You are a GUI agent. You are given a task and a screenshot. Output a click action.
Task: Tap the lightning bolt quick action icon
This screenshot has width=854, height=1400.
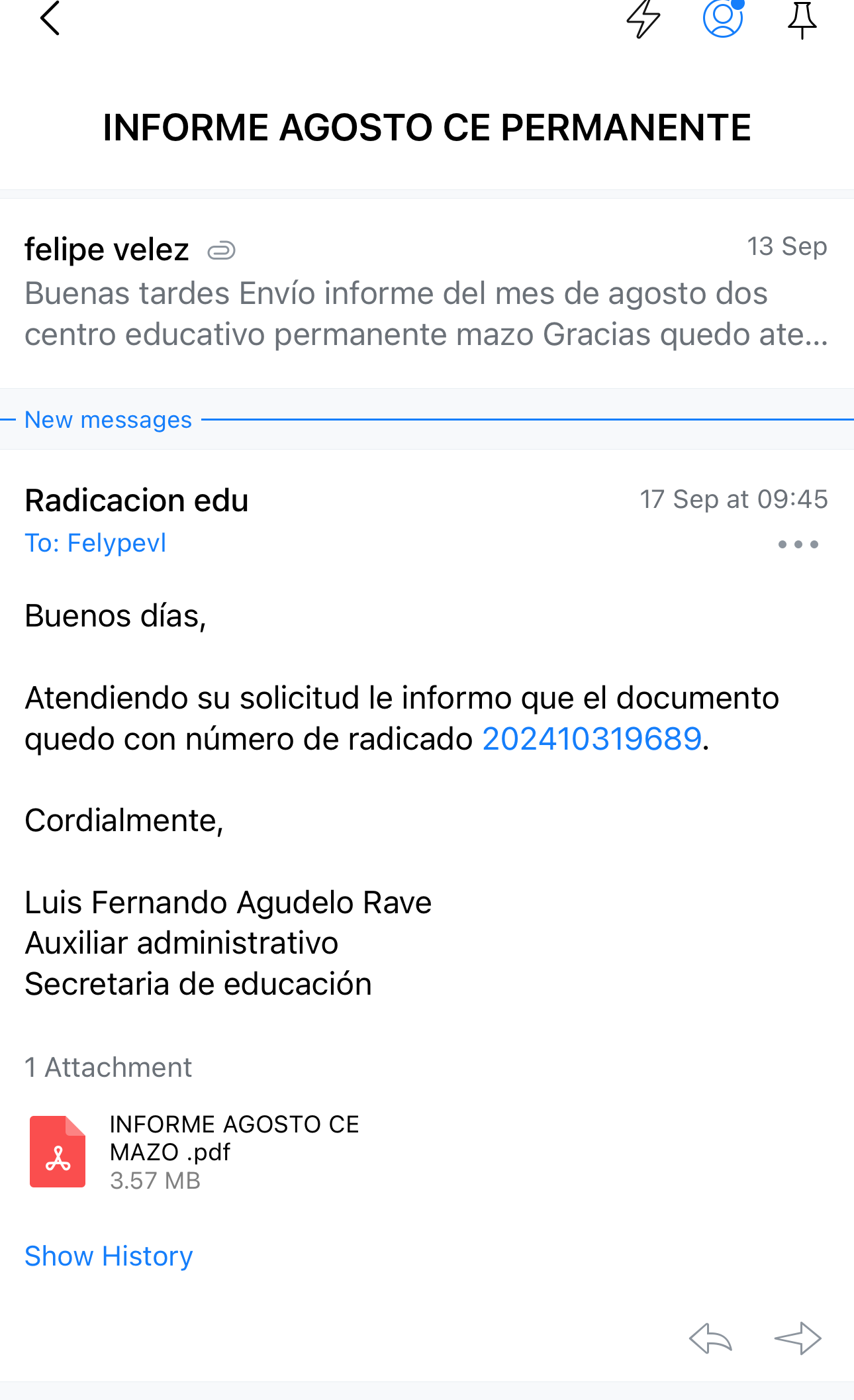pyautogui.click(x=643, y=19)
